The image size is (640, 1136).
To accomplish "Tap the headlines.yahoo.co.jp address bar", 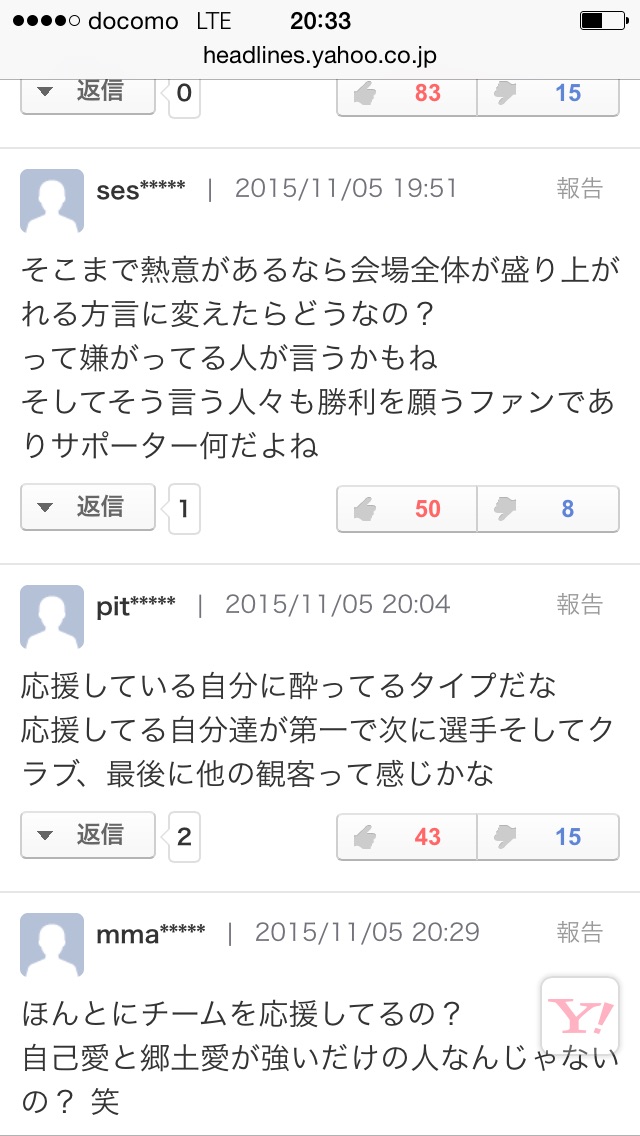I will (x=320, y=55).
